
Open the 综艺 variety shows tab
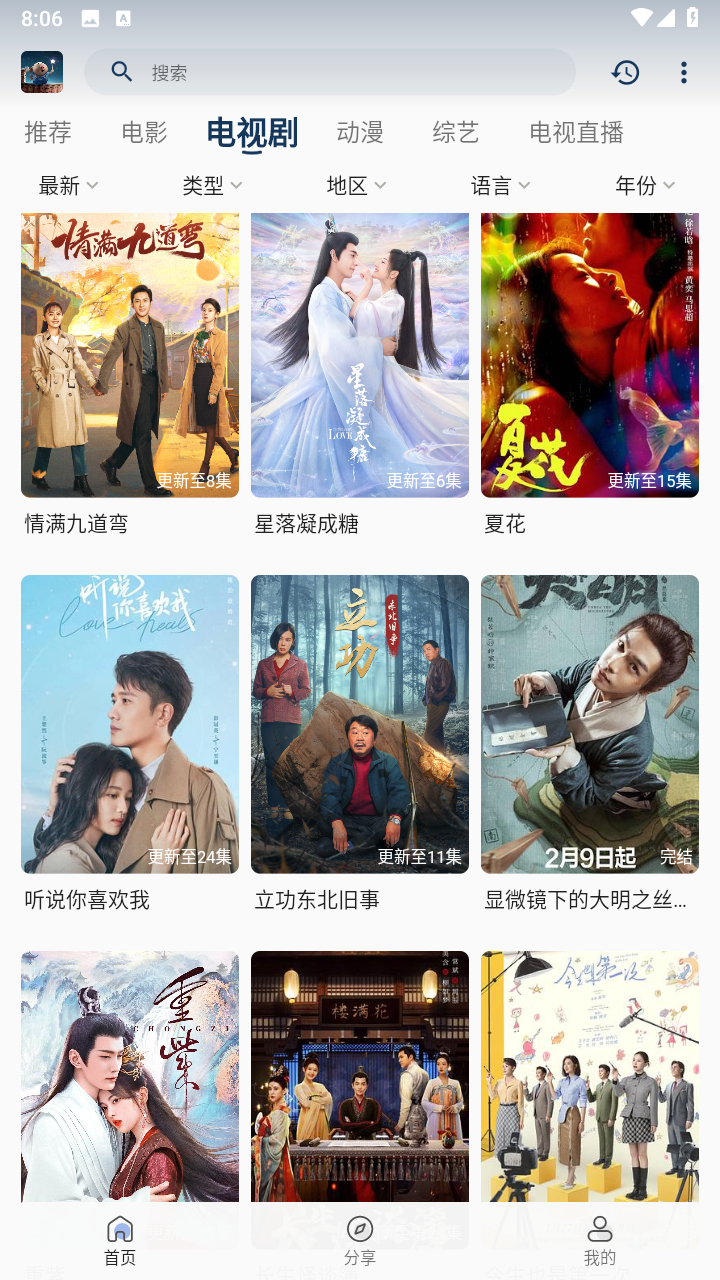(x=455, y=133)
